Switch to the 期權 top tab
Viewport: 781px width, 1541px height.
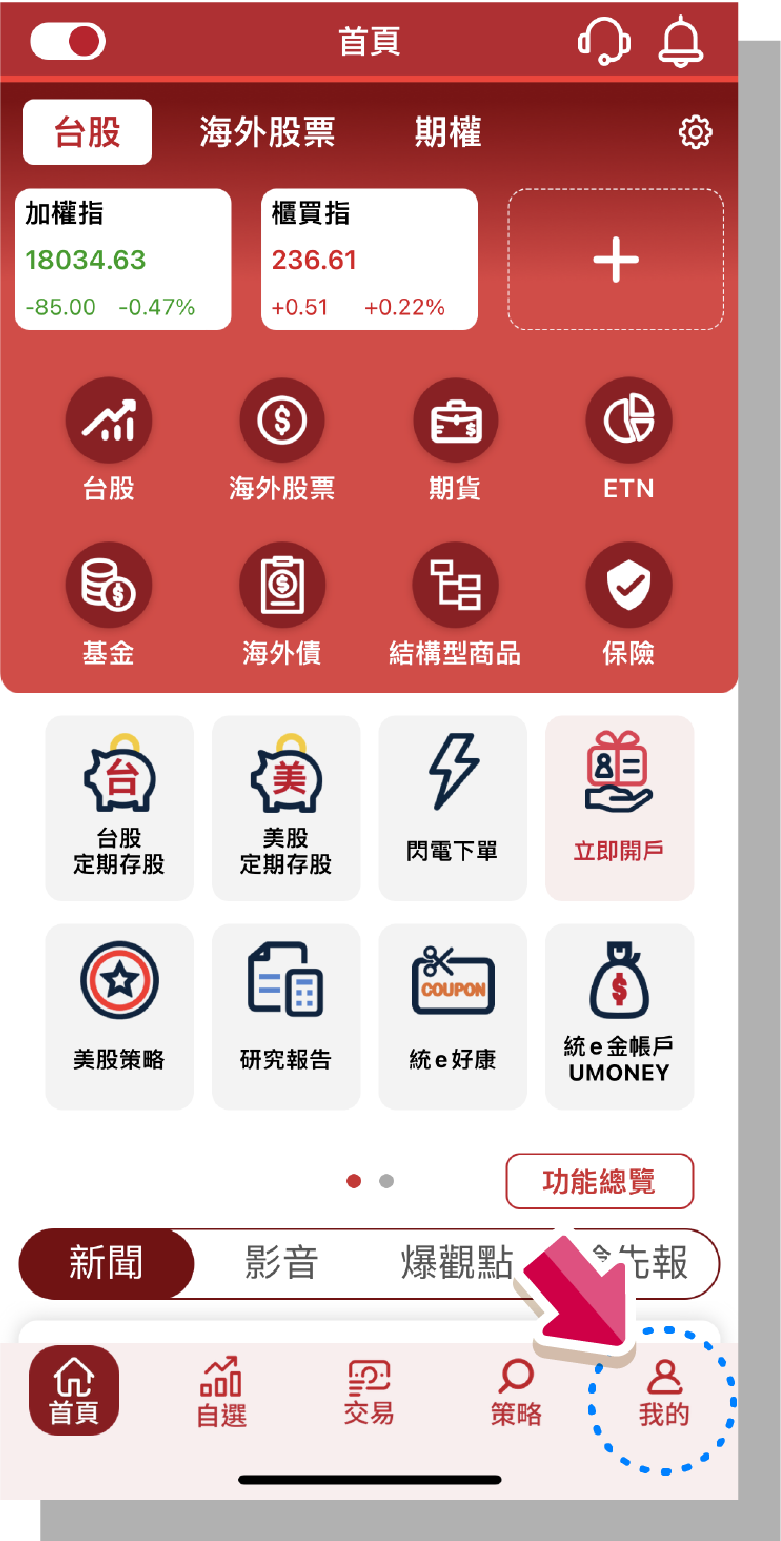[447, 132]
